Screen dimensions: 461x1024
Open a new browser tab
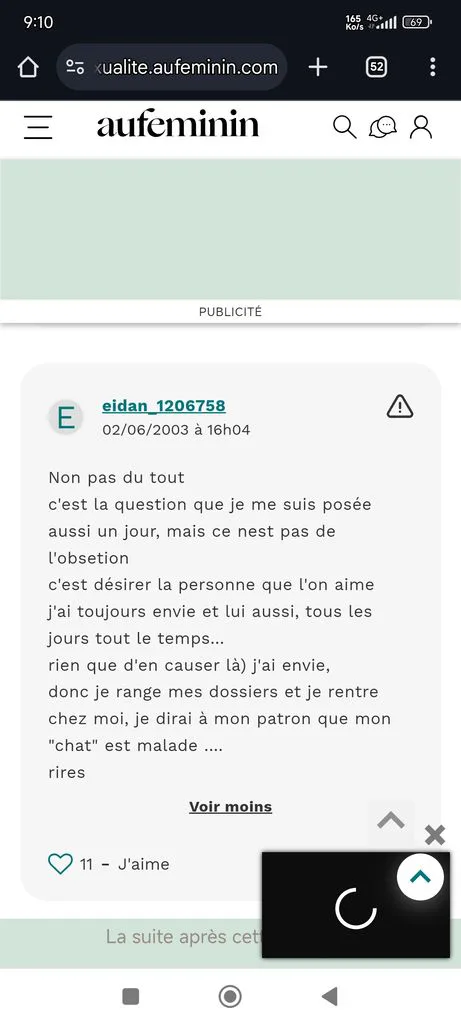[317, 67]
